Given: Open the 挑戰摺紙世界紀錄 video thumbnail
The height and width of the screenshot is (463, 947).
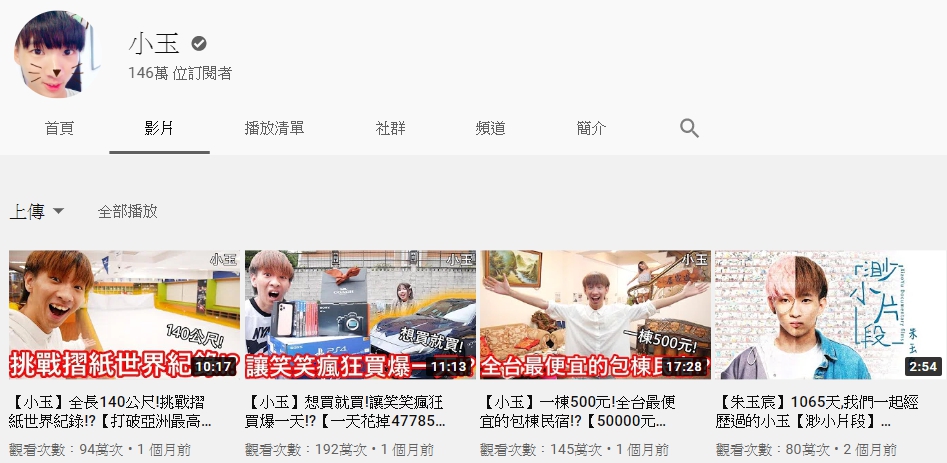Looking at the screenshot, I should click(x=124, y=314).
